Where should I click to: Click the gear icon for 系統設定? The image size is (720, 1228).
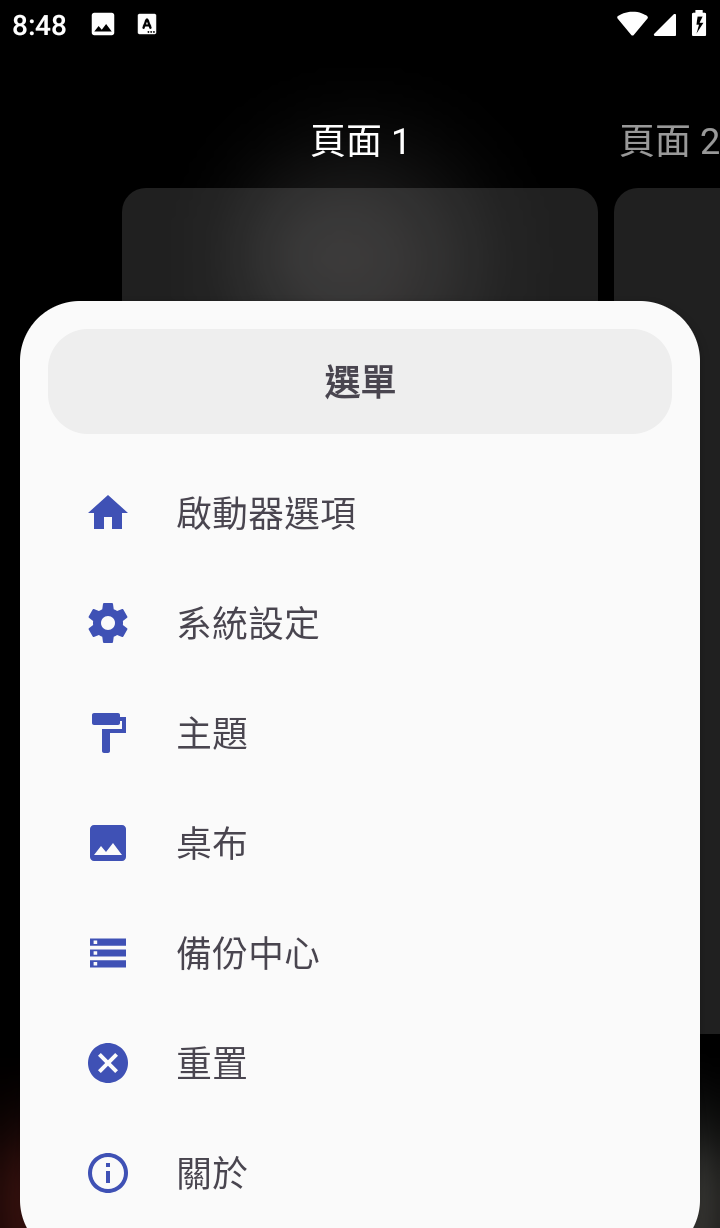pos(107,623)
